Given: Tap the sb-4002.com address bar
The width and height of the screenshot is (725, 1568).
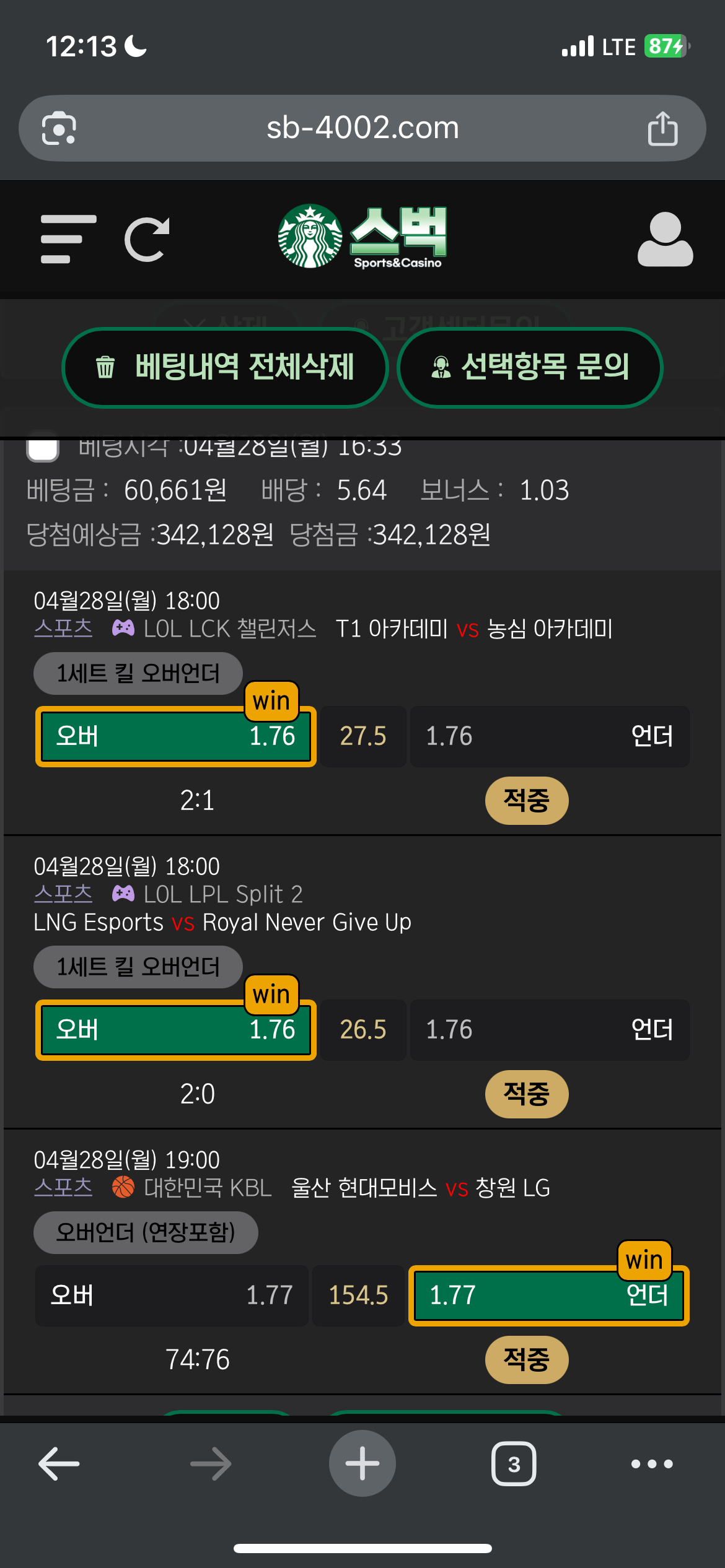Looking at the screenshot, I should (x=362, y=128).
